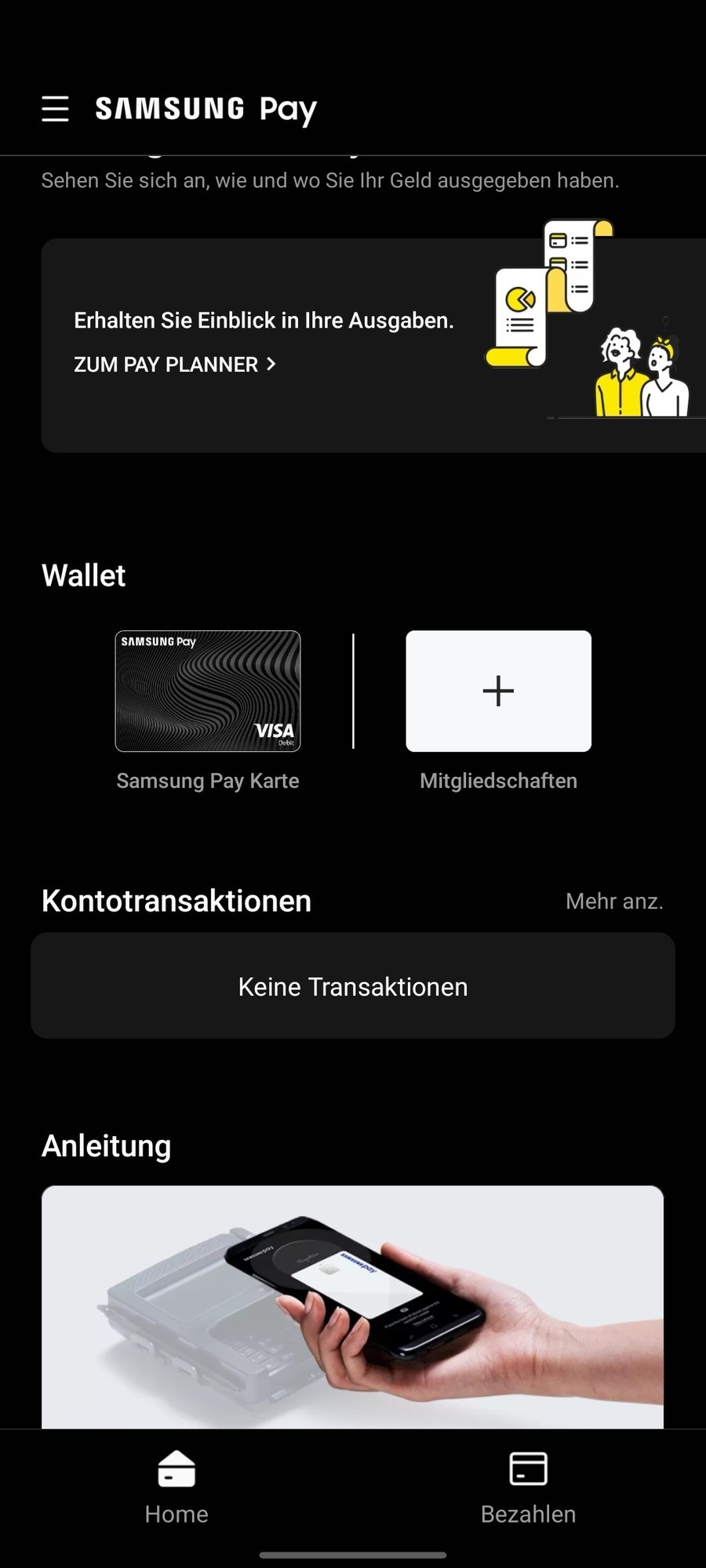
Task: Open the Anleitung tutorial image
Action: click(x=352, y=1306)
